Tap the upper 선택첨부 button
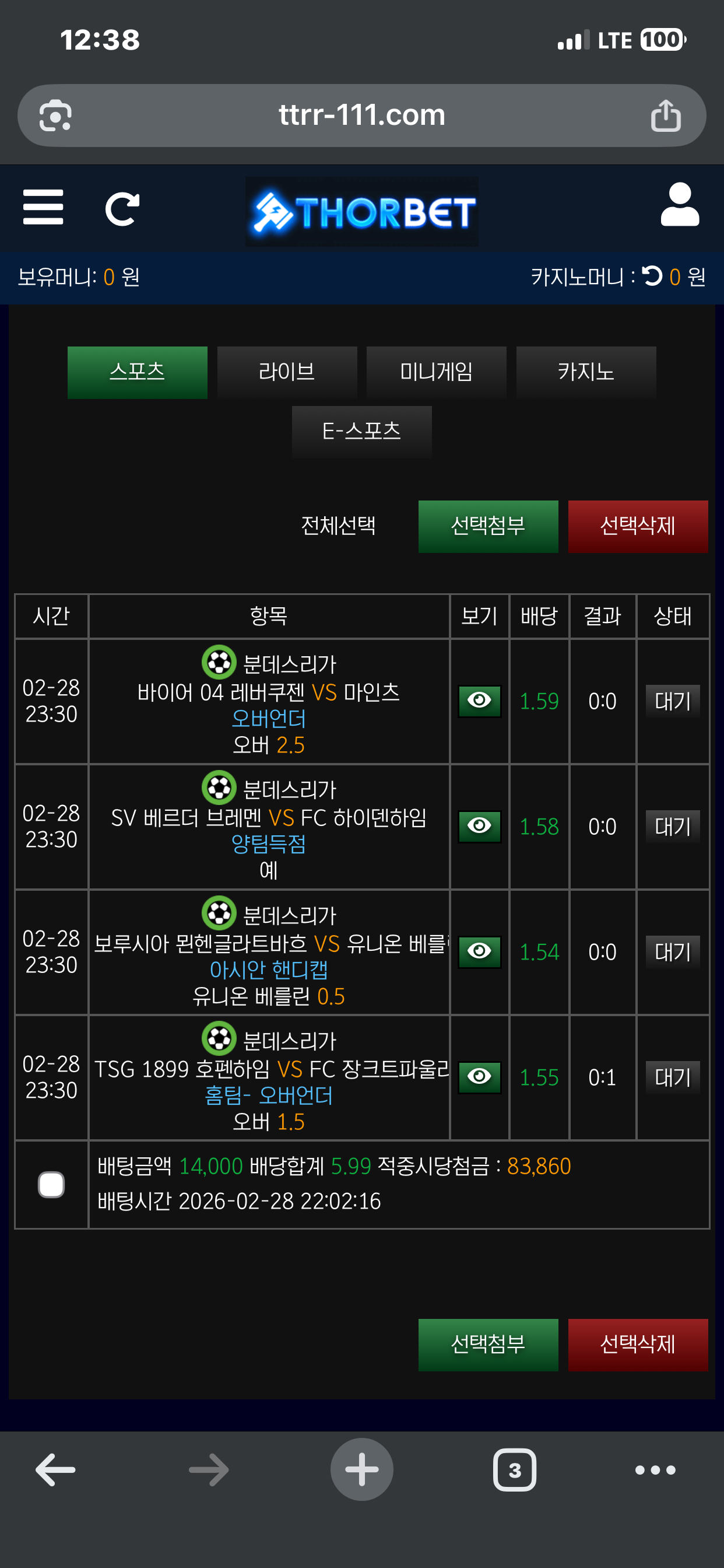The height and width of the screenshot is (1568, 724). (x=488, y=526)
